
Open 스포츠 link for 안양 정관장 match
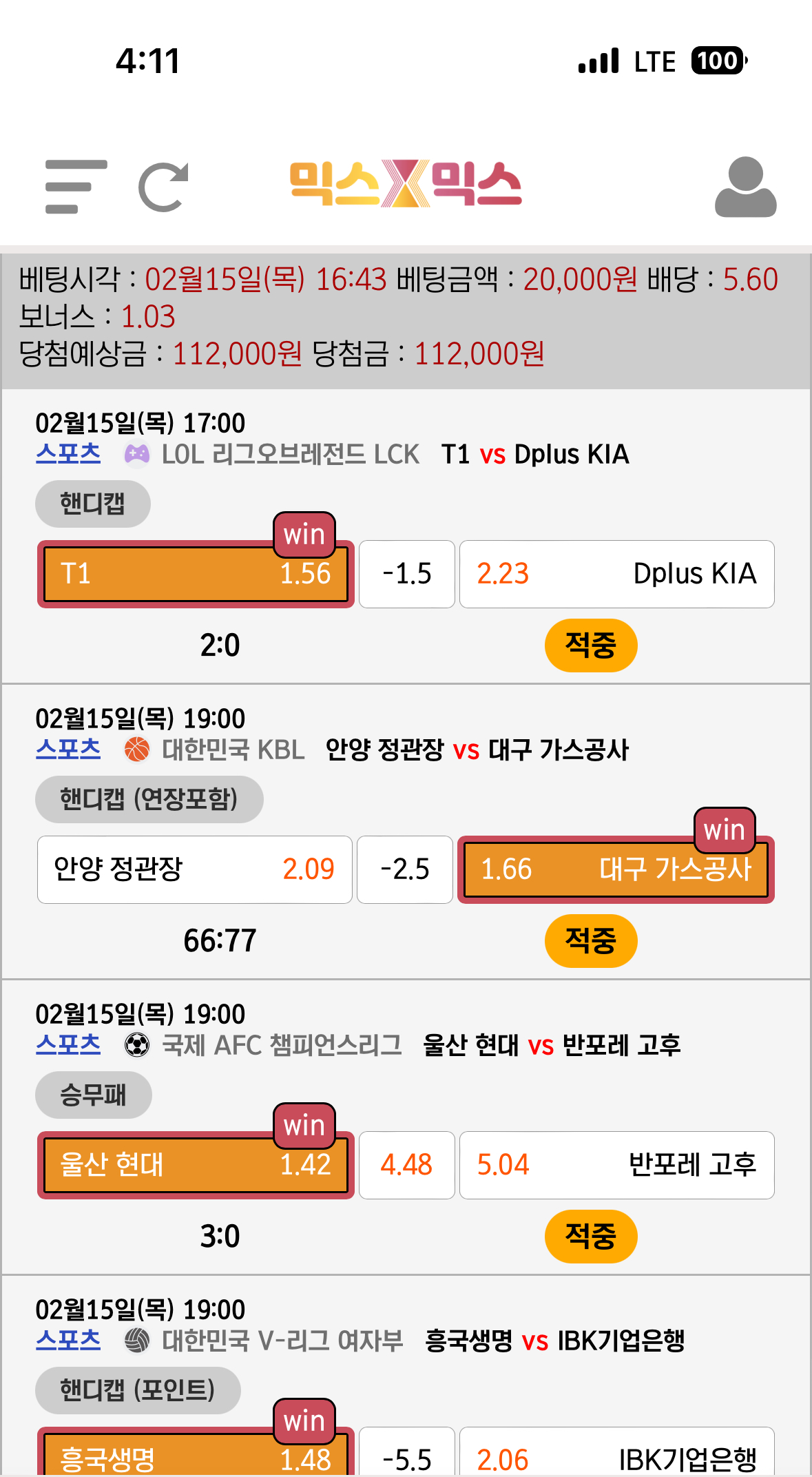[x=68, y=750]
